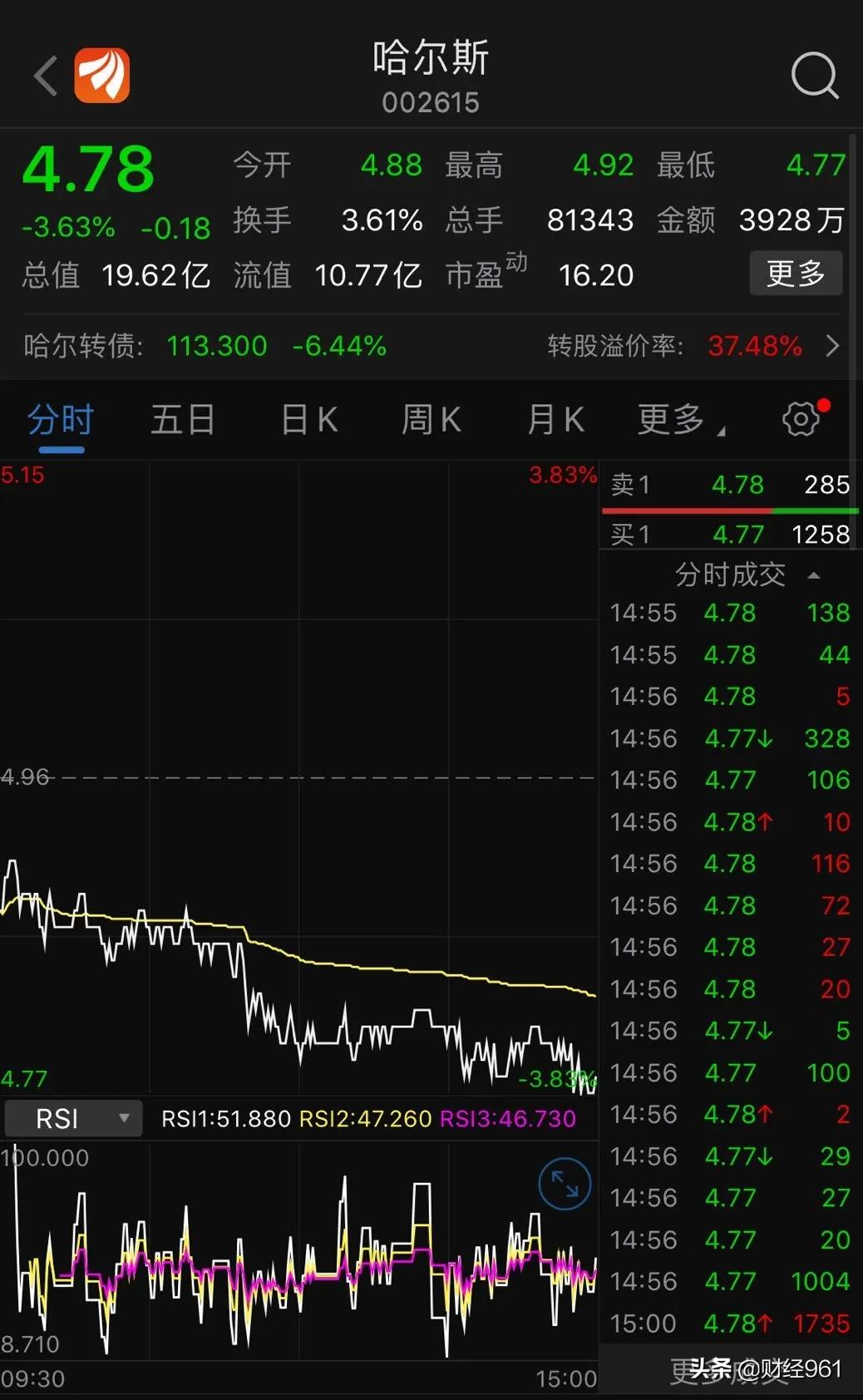This screenshot has width=863, height=1400.
Task: Go back using the top-left arrow
Action: [46, 76]
